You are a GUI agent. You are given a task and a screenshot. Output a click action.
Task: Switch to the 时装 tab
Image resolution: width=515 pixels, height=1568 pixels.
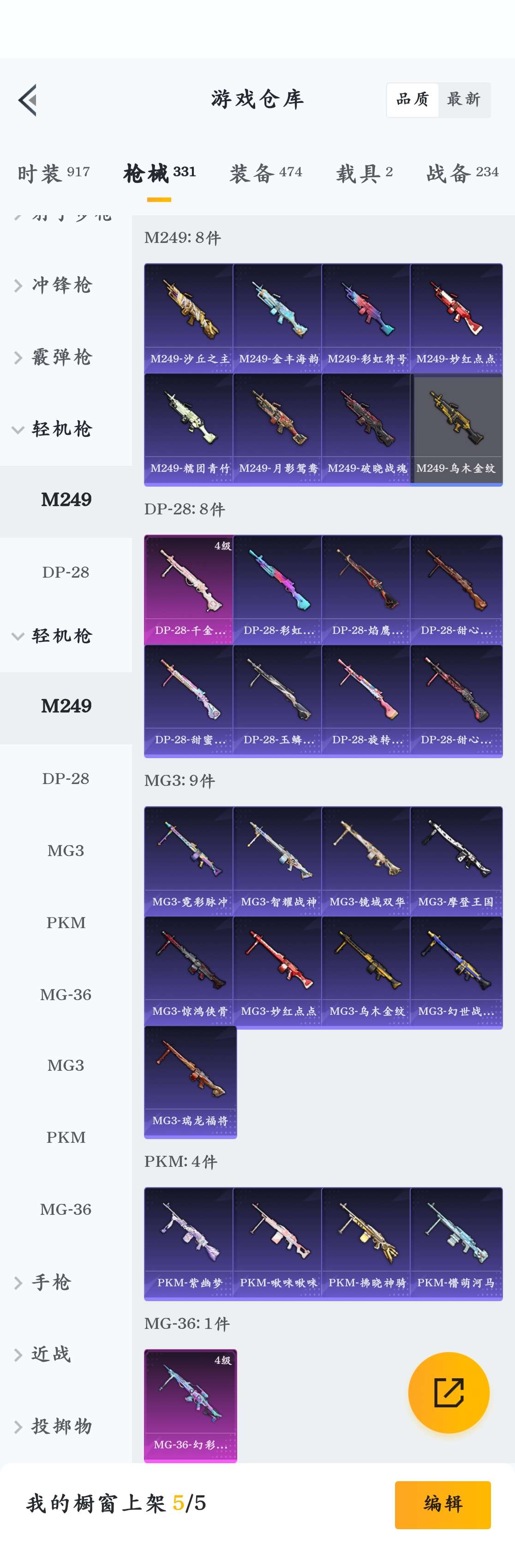coord(54,174)
